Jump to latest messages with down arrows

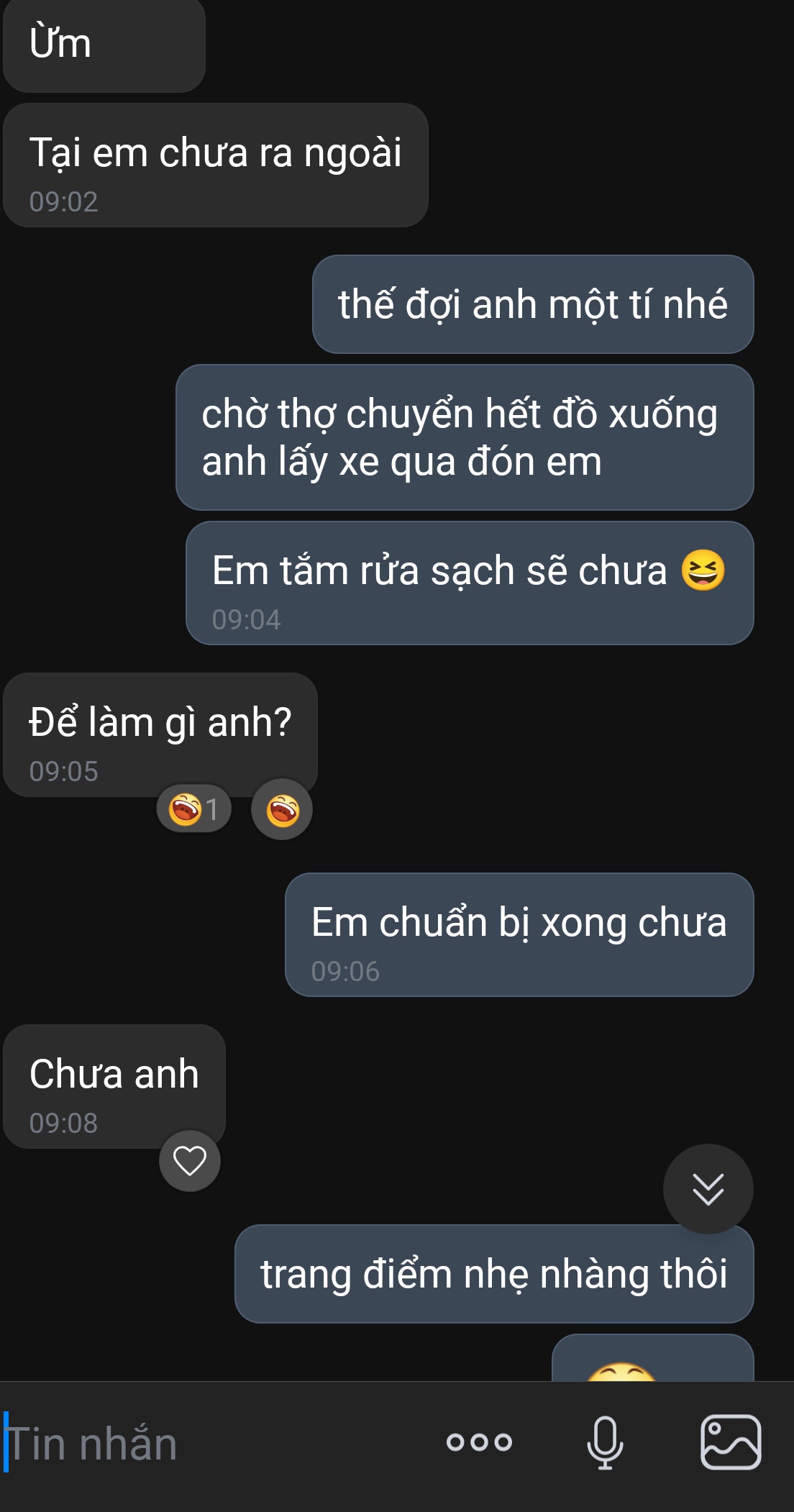(708, 1188)
